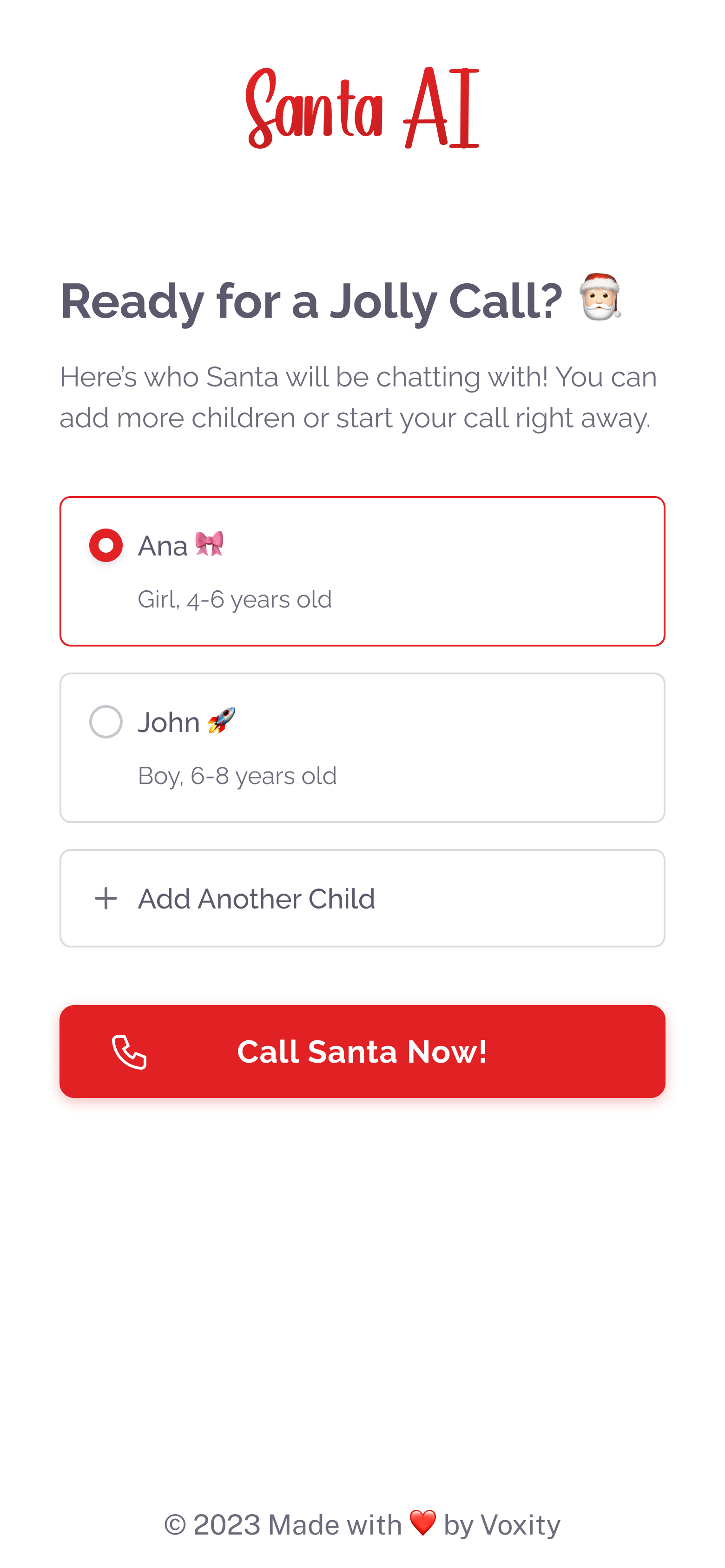Viewport: 725px width, 1568px height.
Task: Start the call with Call Santa Now!
Action: 362,1052
